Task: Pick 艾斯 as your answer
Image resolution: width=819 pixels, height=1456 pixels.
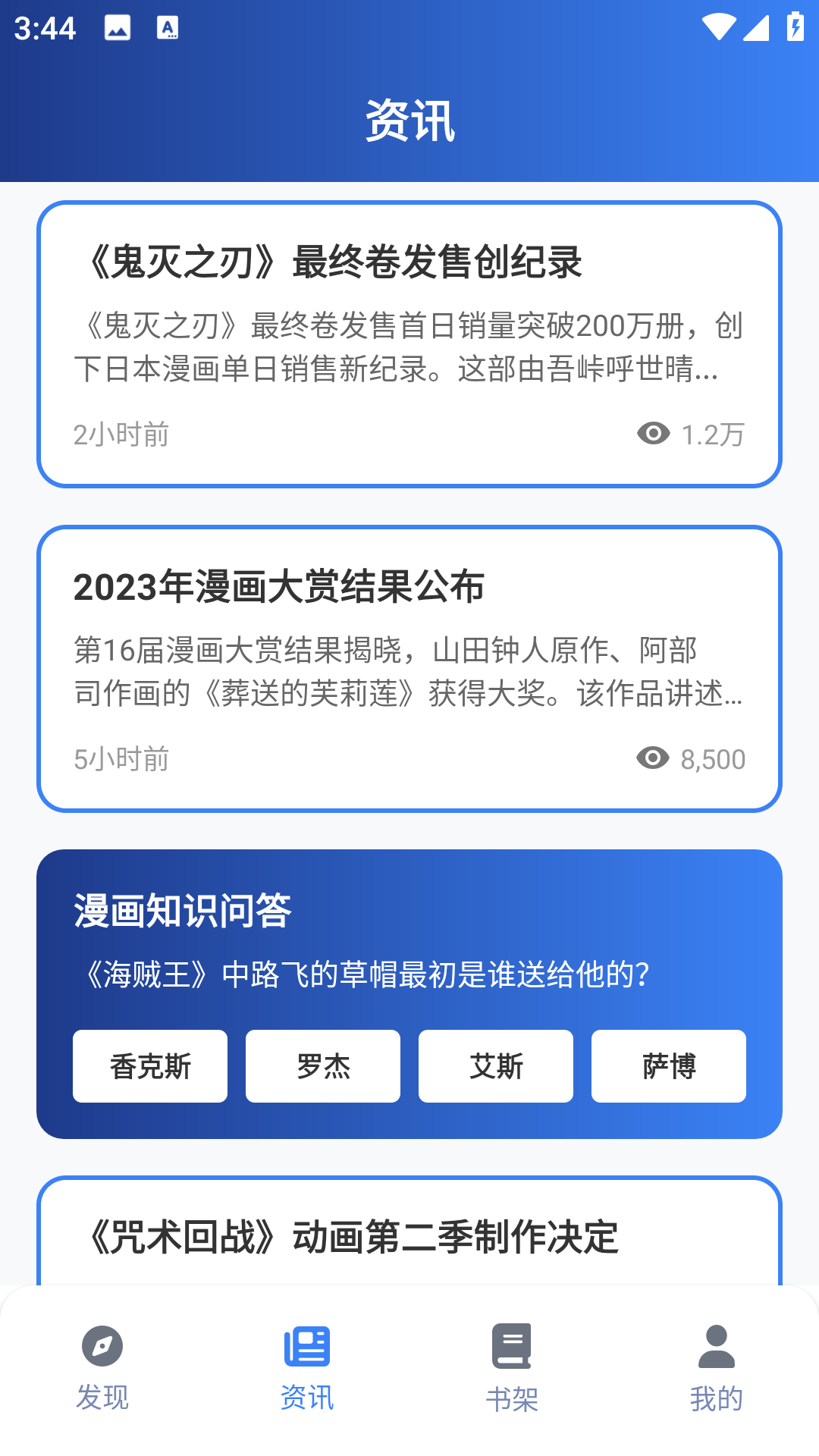Action: [495, 1066]
